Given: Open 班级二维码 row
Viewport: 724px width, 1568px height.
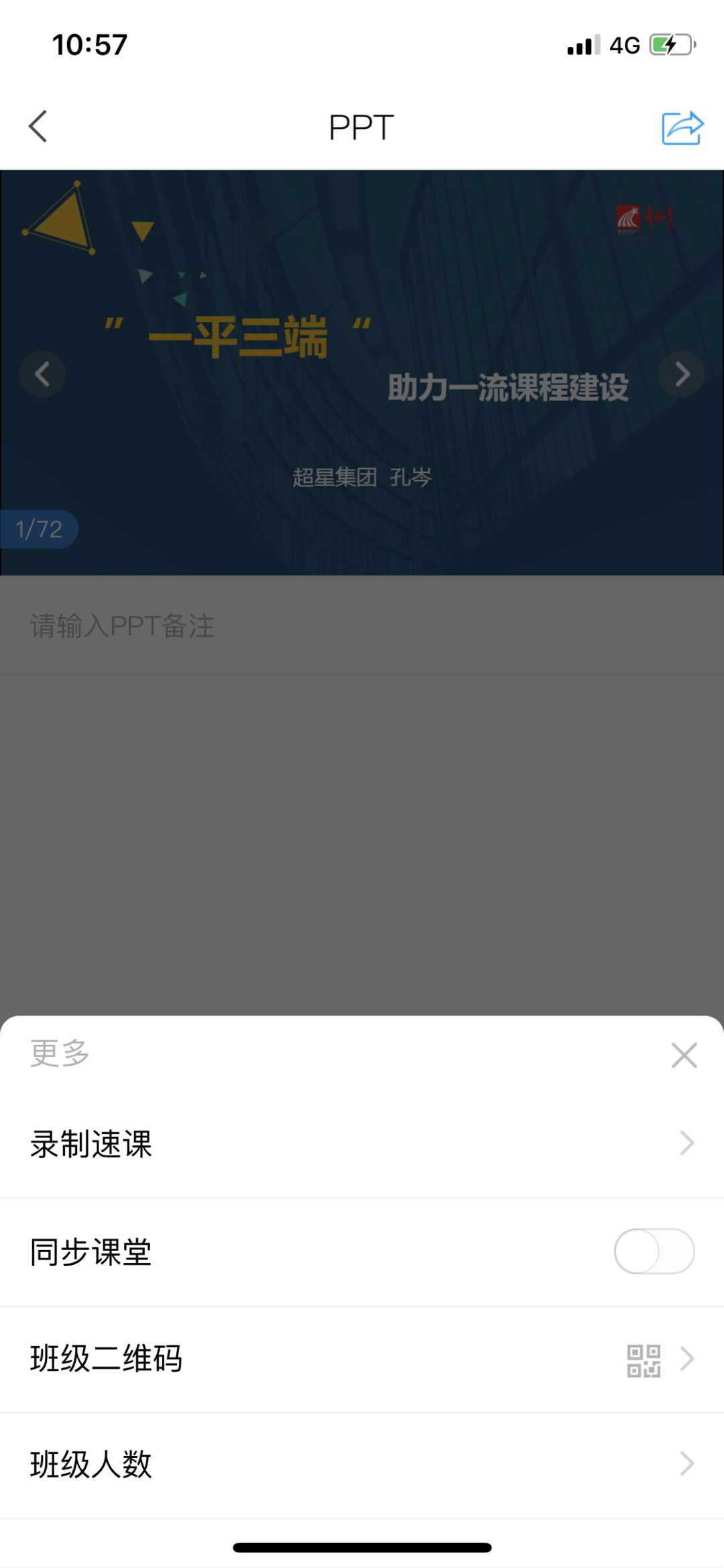Looking at the screenshot, I should point(362,1359).
